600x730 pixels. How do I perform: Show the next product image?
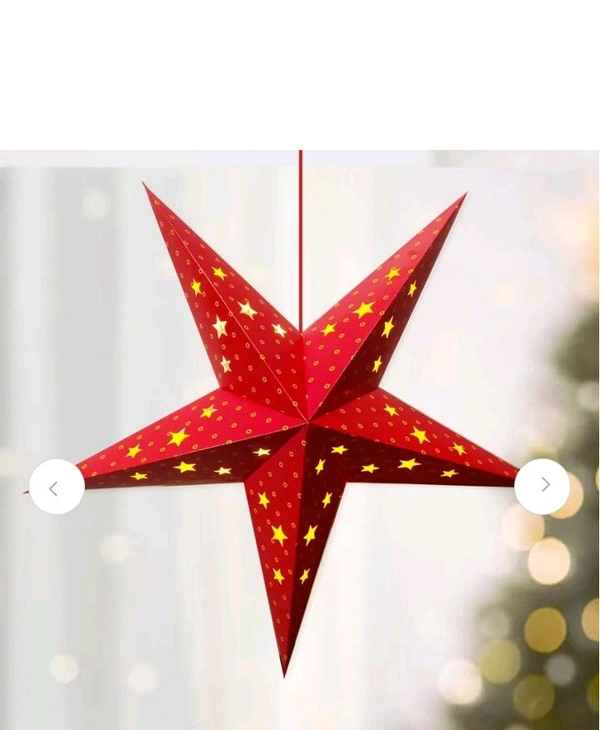542,486
